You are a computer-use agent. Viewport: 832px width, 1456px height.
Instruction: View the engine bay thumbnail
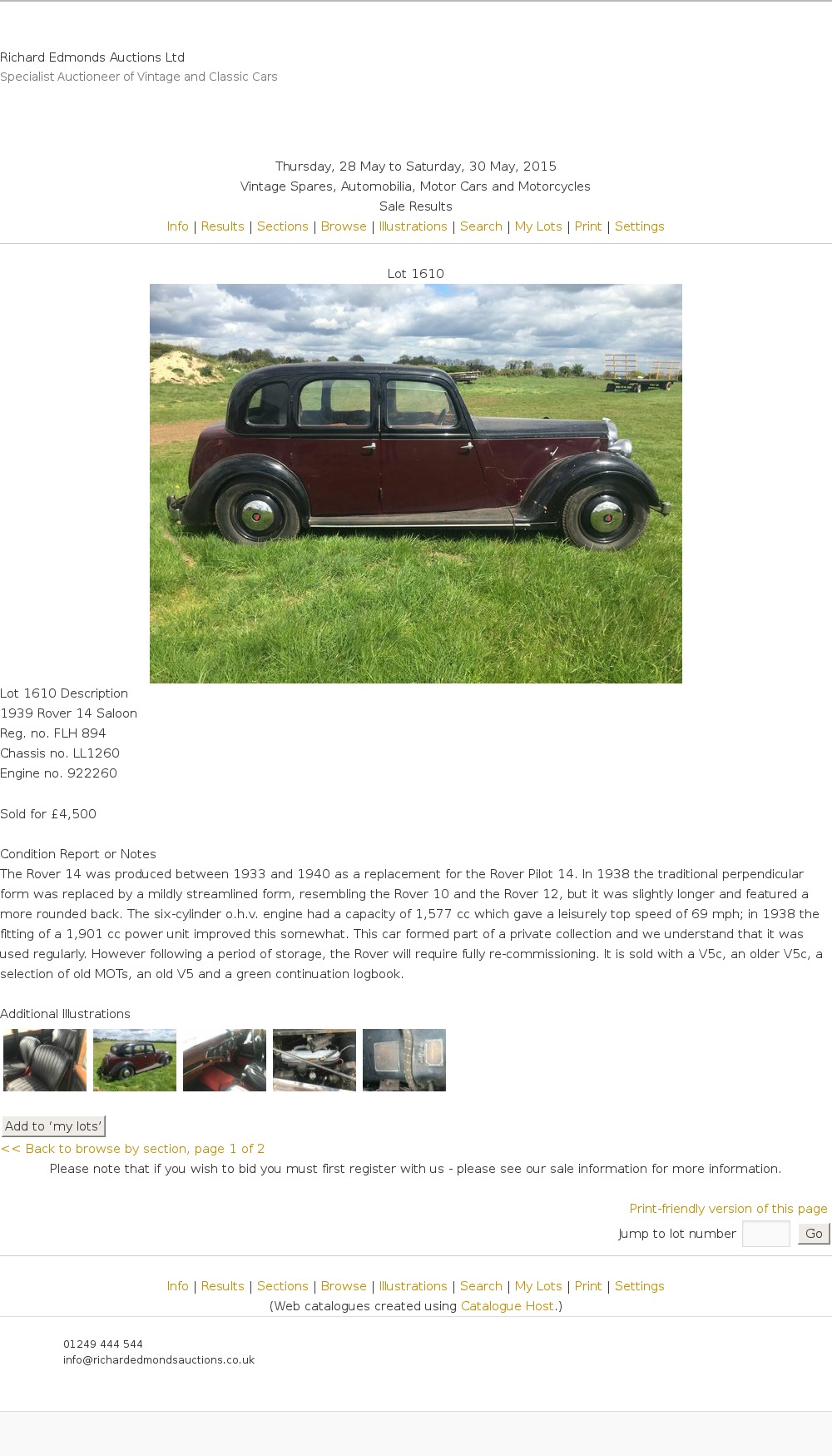point(314,1060)
